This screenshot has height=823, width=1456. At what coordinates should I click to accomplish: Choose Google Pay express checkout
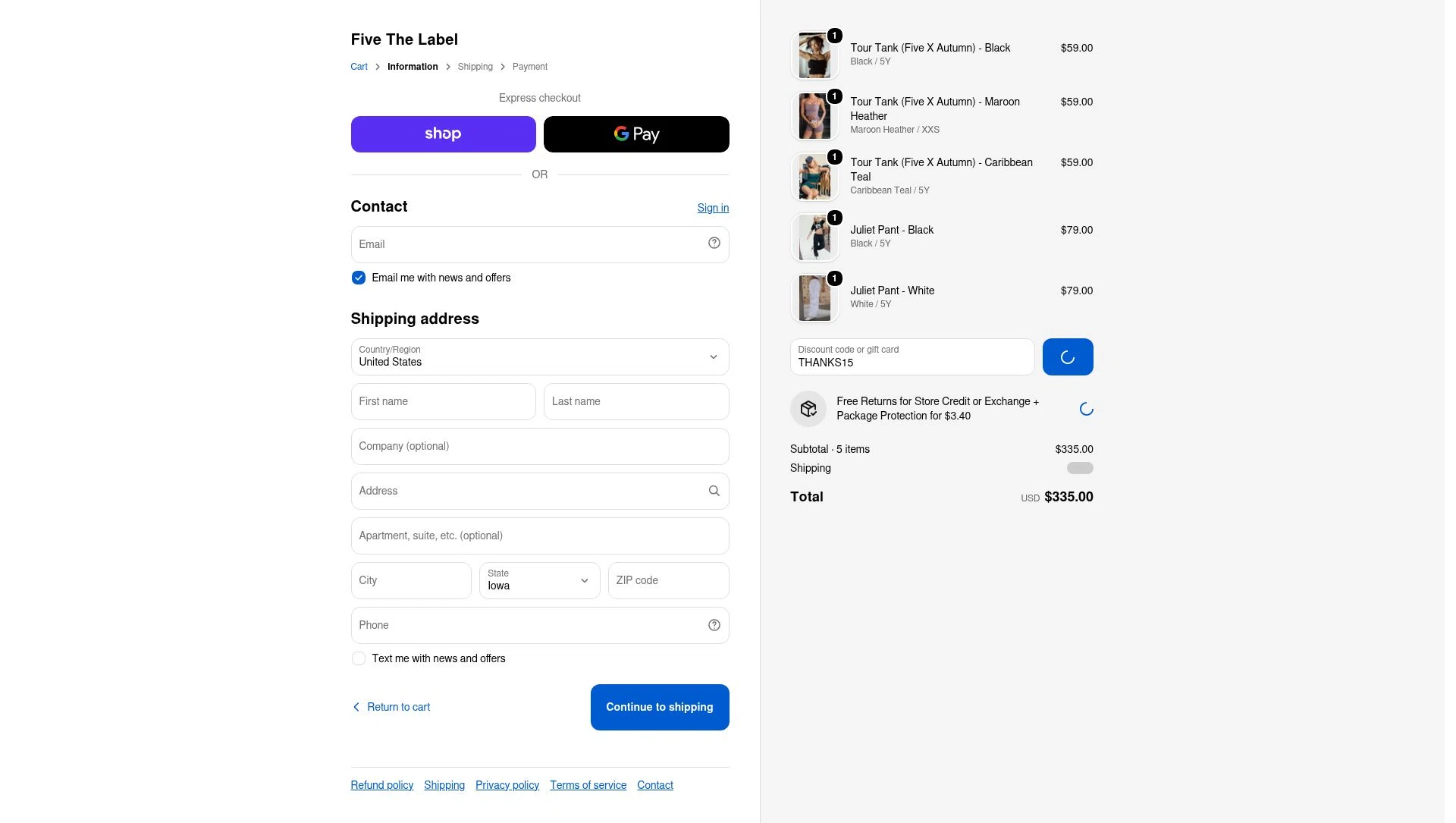636,134
